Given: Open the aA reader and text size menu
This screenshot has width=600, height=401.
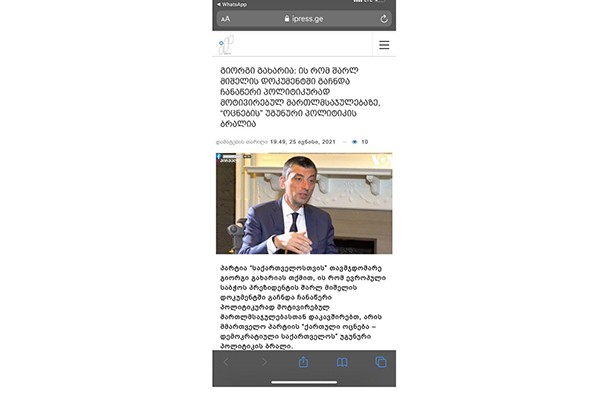Looking at the screenshot, I should (x=225, y=18).
